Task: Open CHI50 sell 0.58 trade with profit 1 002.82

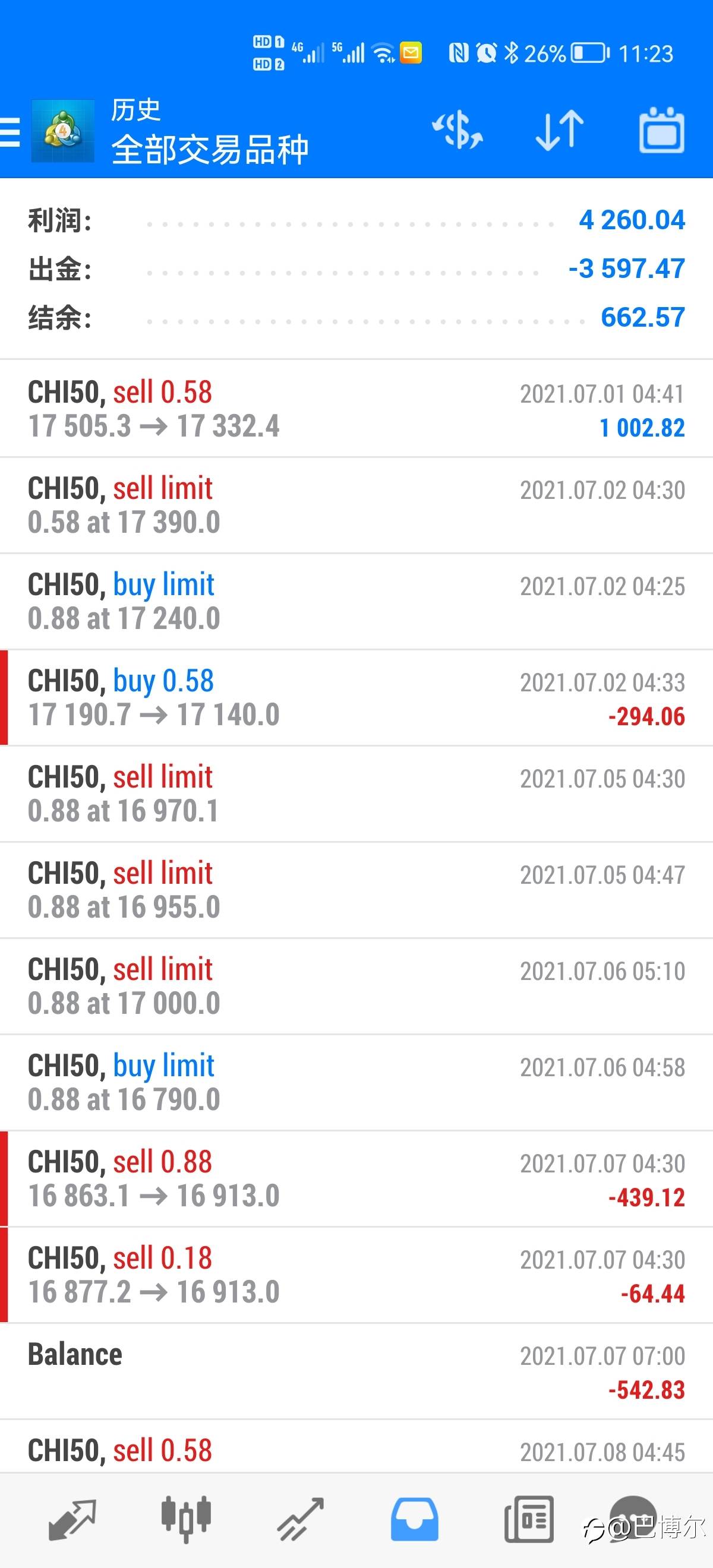Action: pos(356,409)
